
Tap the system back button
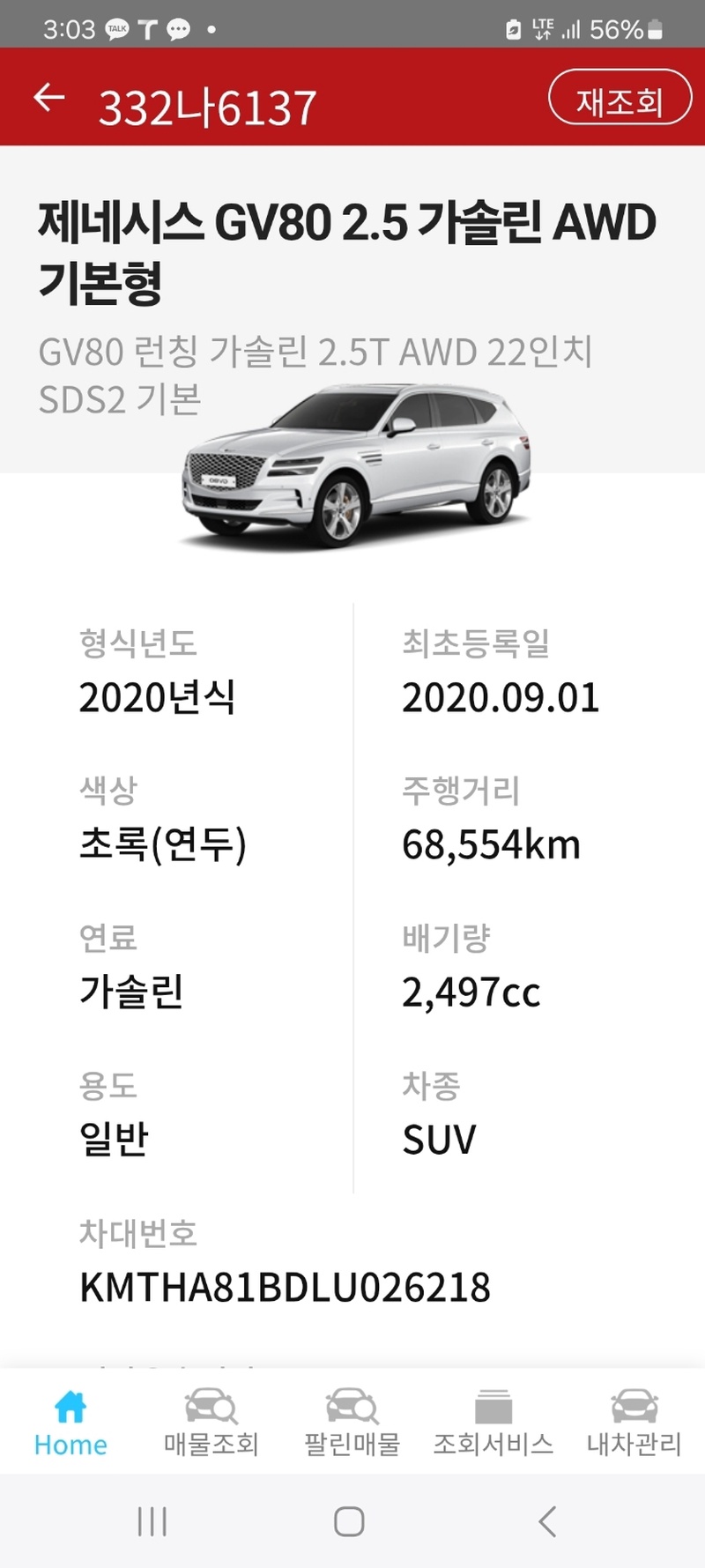pyautogui.click(x=547, y=1521)
